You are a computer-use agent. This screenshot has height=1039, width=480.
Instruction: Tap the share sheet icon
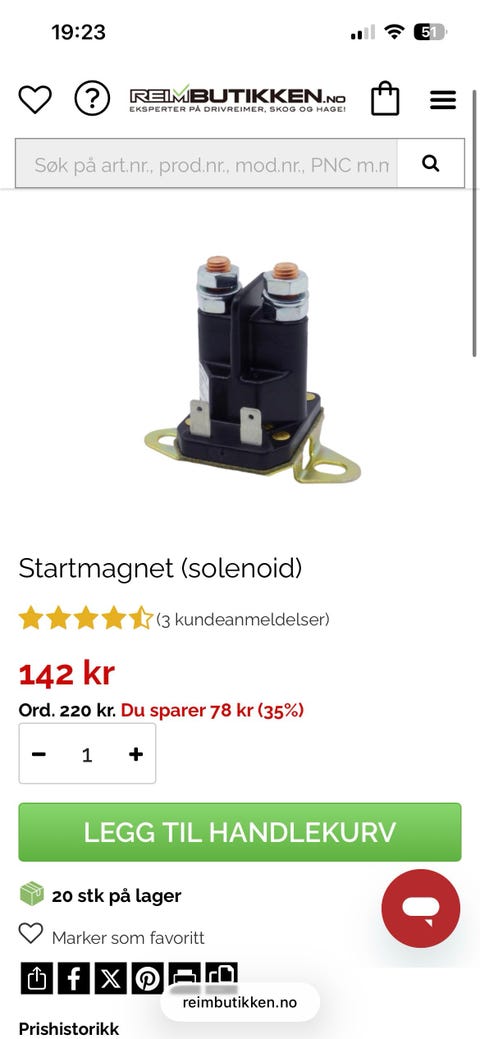coord(36,979)
